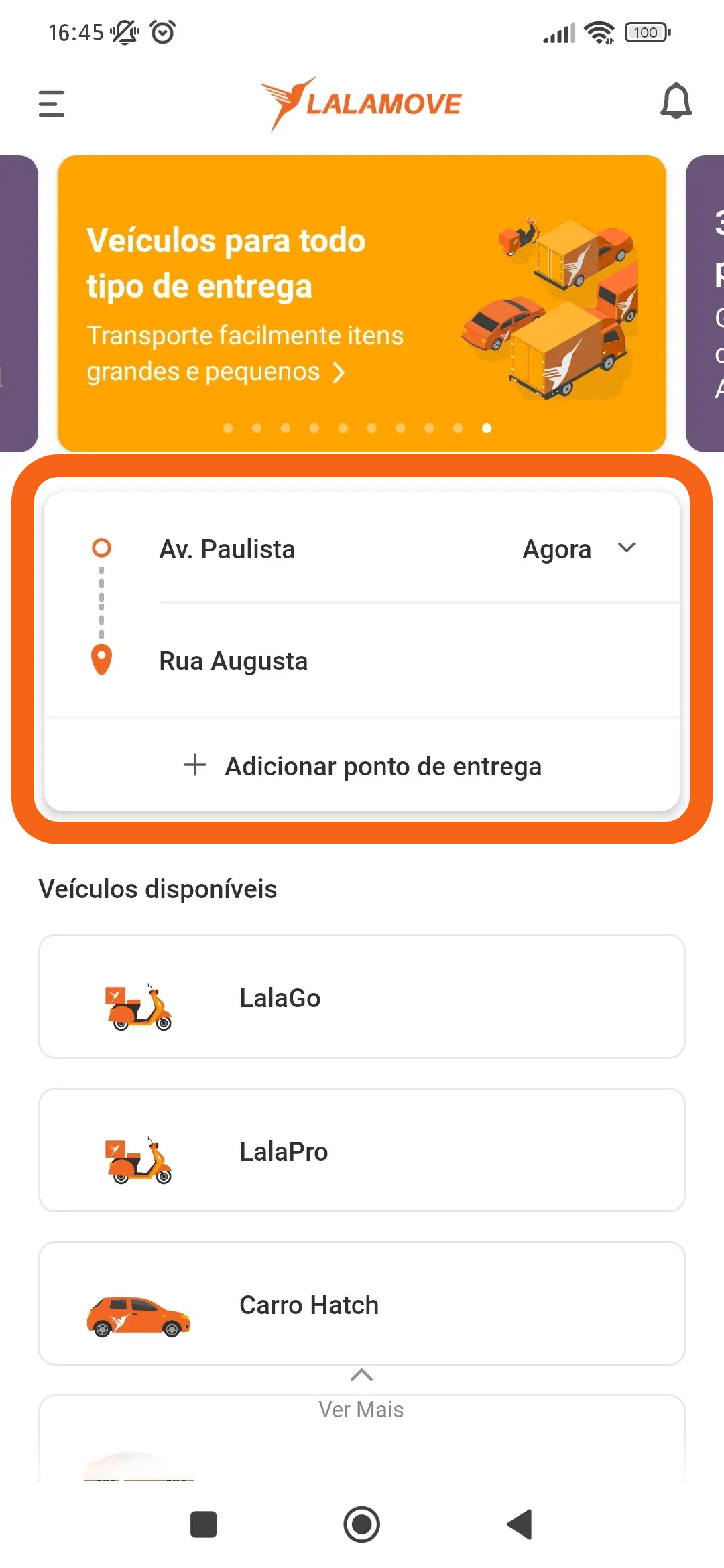
Task: Open the vehicles for every delivery banner
Action: [361, 304]
